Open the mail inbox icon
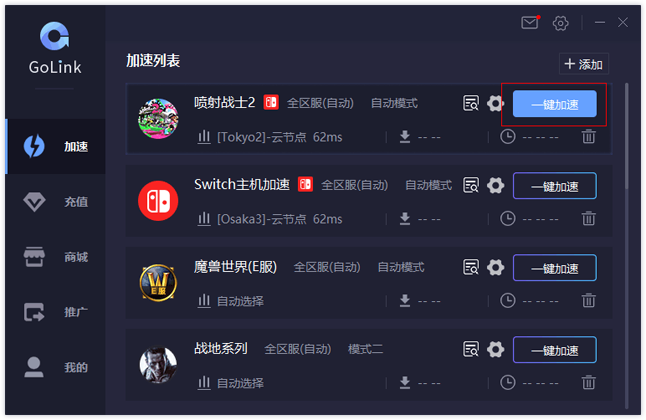Screen dimensions: 646x420 pyautogui.click(x=530, y=23)
